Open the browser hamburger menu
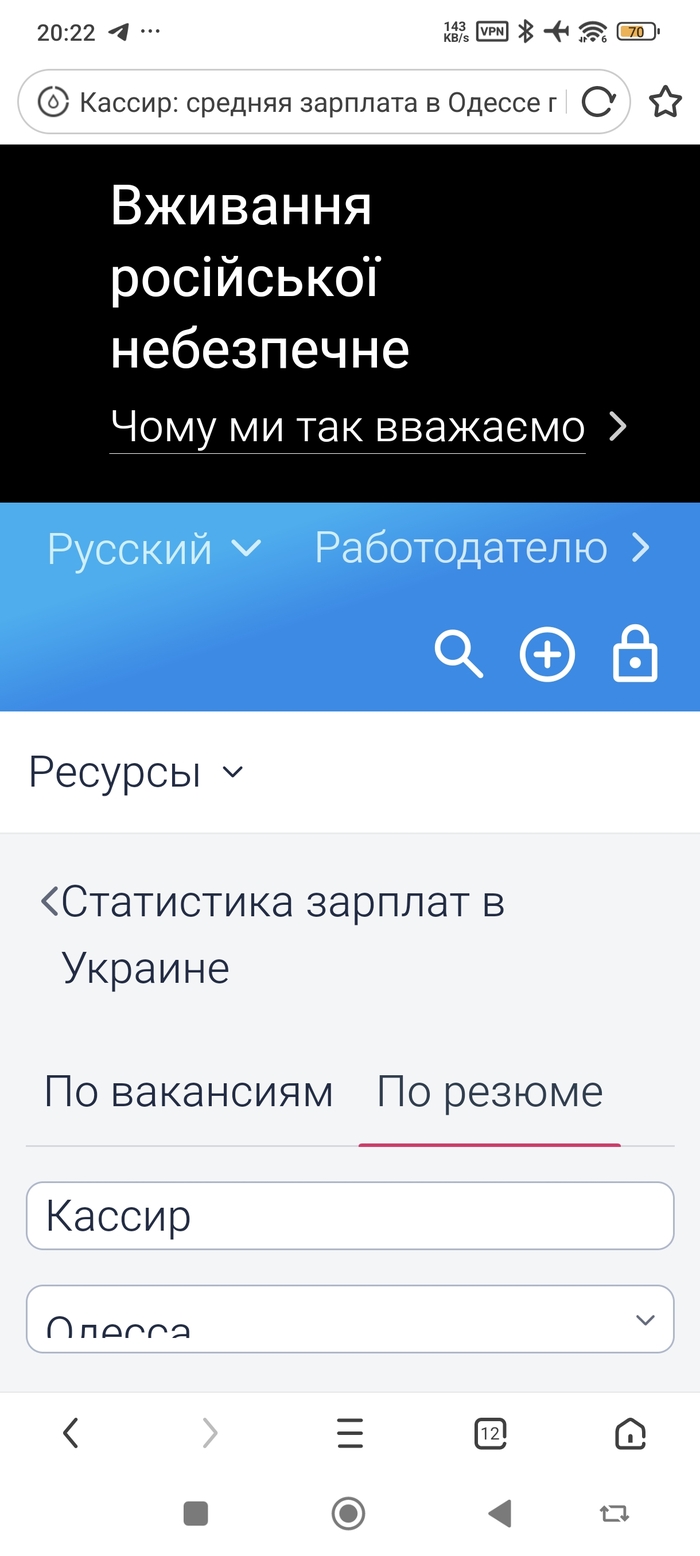This screenshot has width=700, height=1556. tap(350, 1434)
